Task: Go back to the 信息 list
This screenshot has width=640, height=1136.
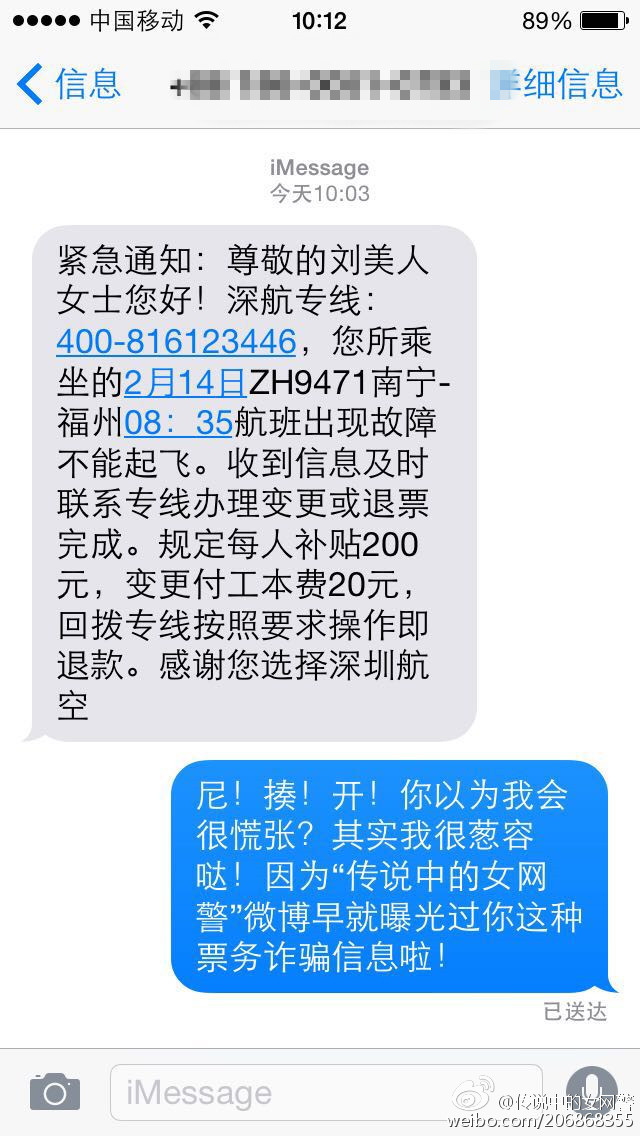Action: point(68,84)
